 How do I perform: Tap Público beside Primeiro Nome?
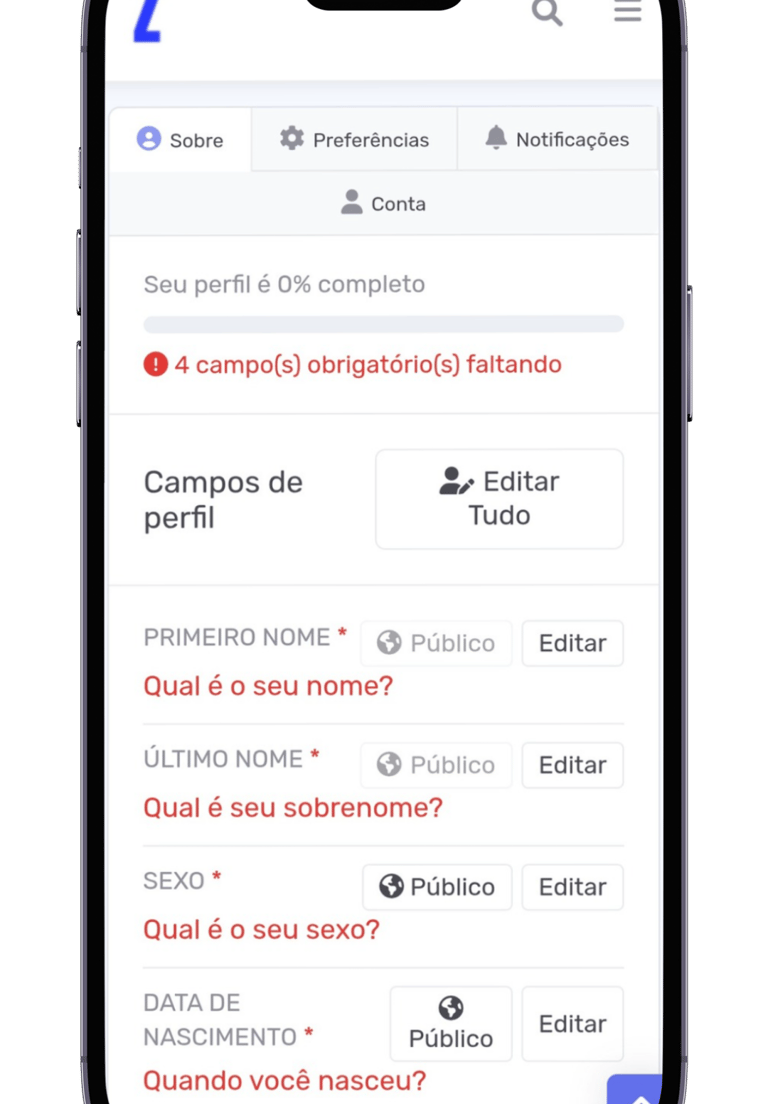(x=436, y=643)
